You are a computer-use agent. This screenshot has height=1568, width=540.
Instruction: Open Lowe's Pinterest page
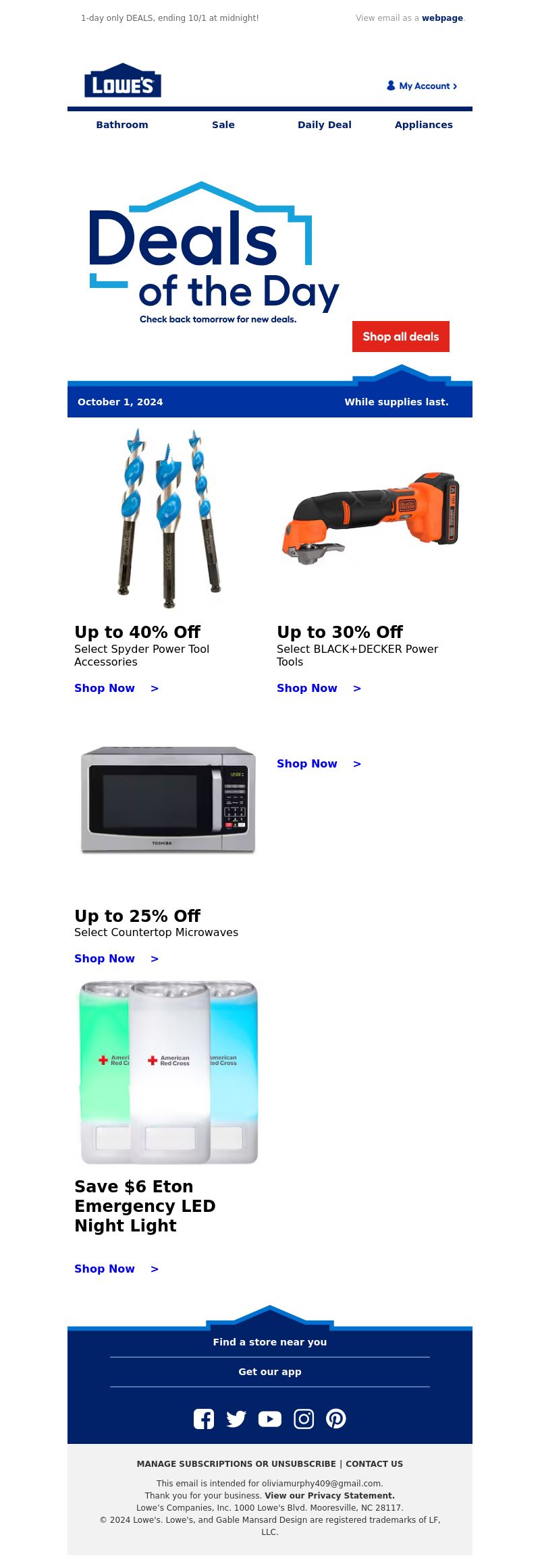(336, 1419)
